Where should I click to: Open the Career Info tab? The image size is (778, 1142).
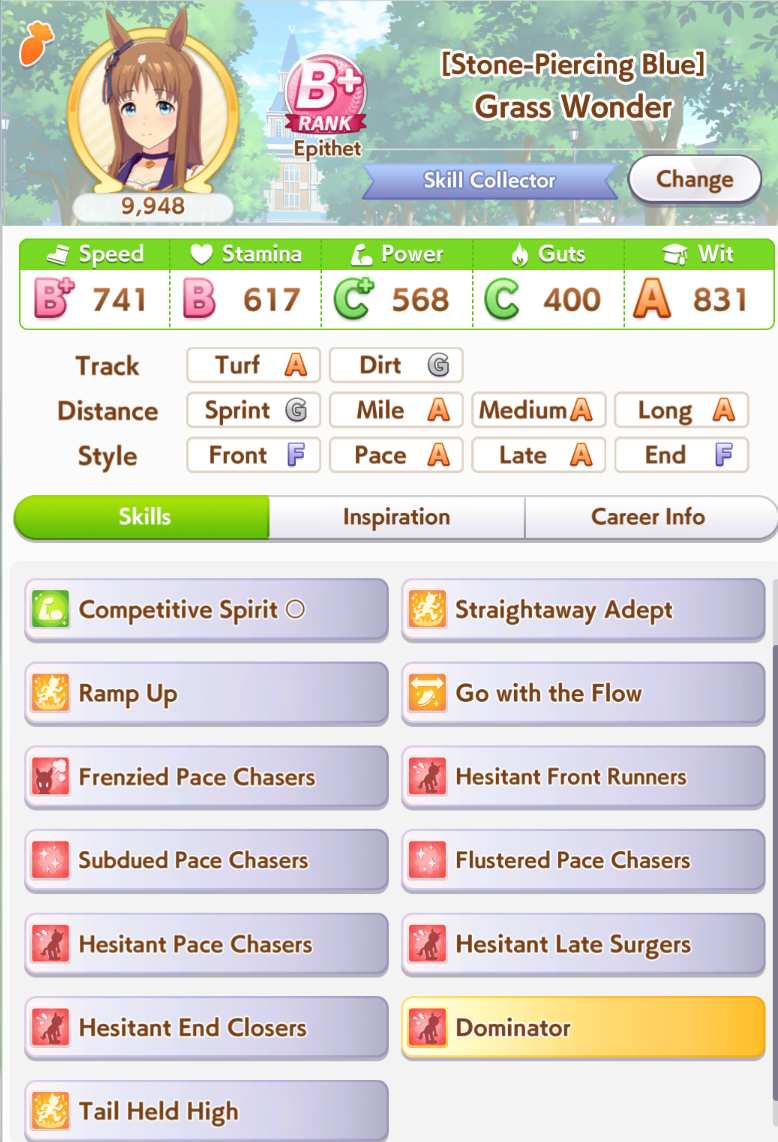pyautogui.click(x=648, y=517)
